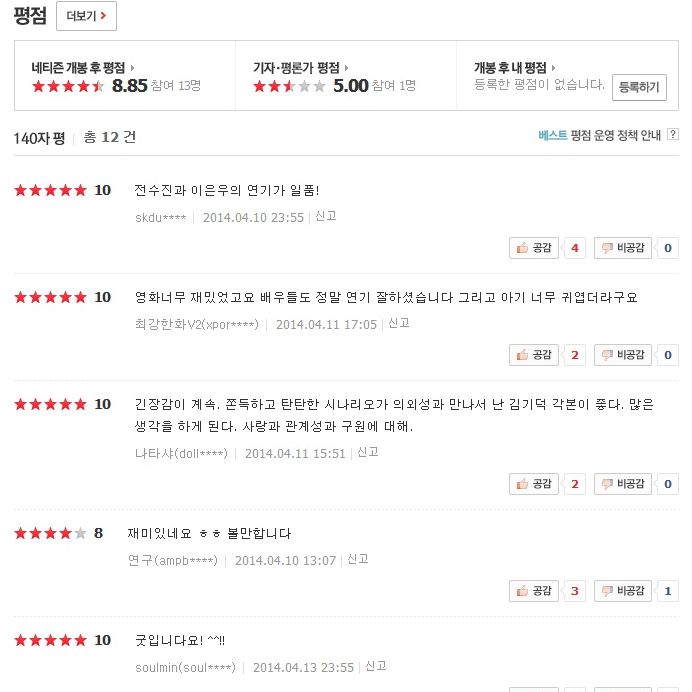
Task: Open the 개봉 후 내 평점 section
Action: 514,67
